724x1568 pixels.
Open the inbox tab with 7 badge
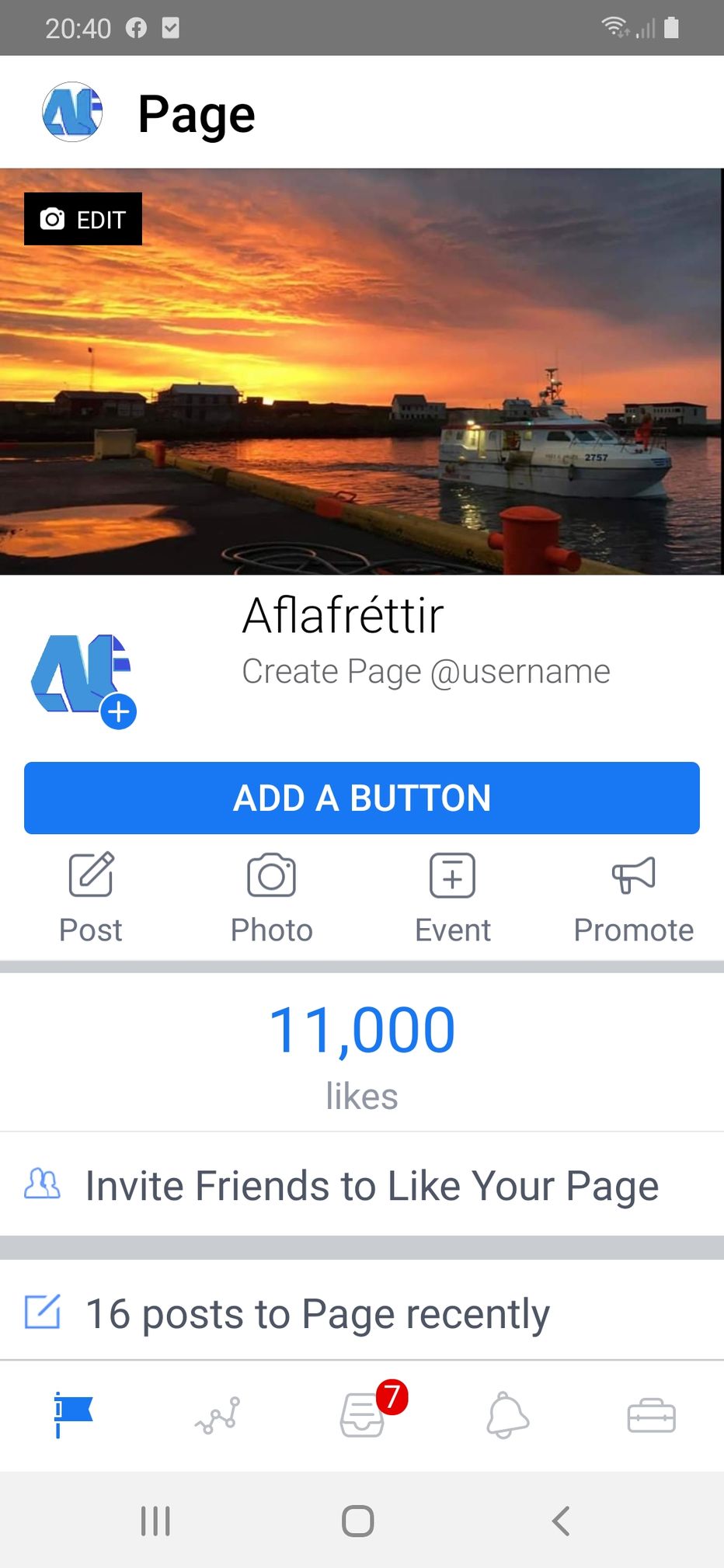[x=362, y=1415]
